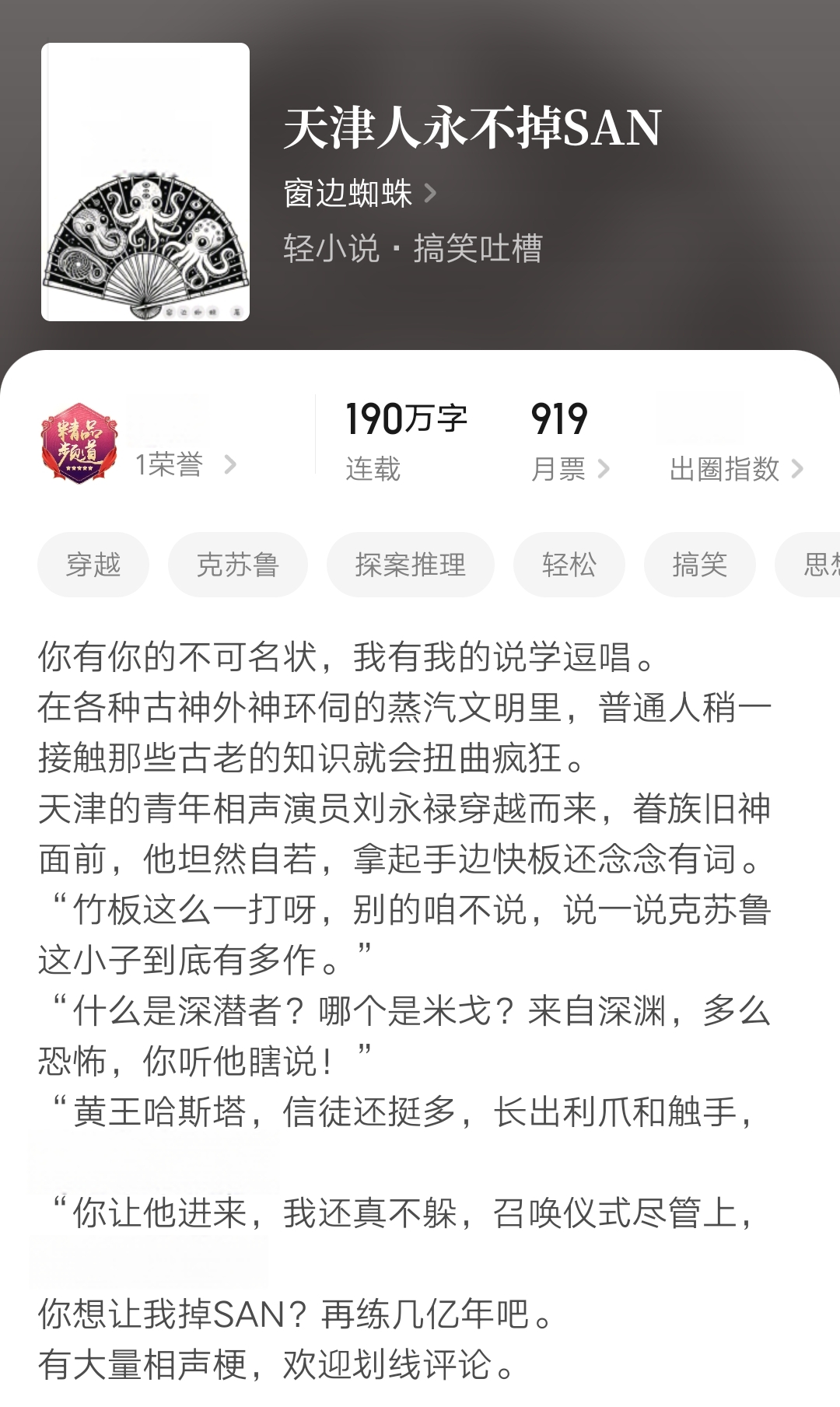840x1407 pixels.
Task: Select the 搞笑 tag chip
Action: tap(699, 565)
